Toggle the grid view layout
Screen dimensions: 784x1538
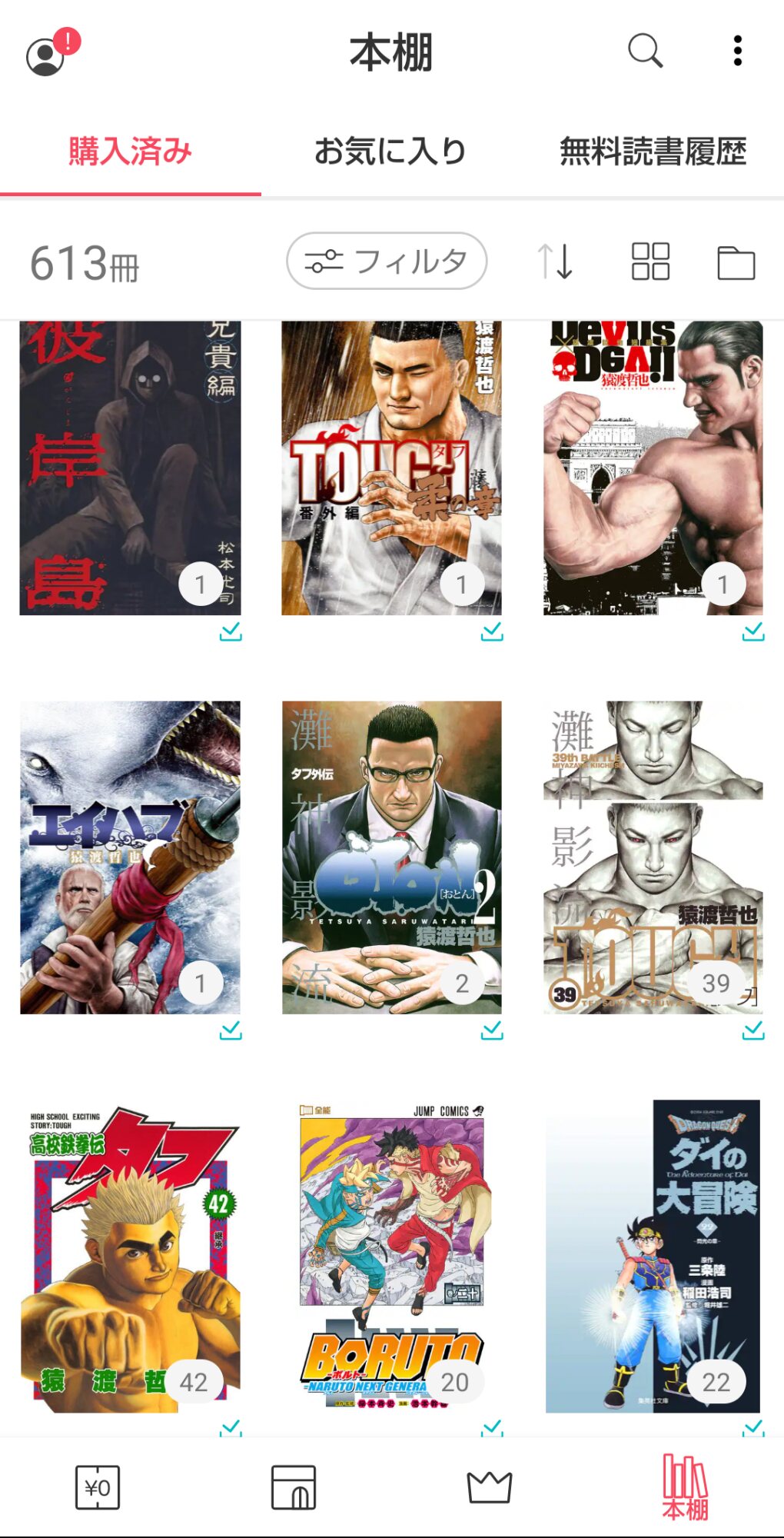(x=650, y=261)
